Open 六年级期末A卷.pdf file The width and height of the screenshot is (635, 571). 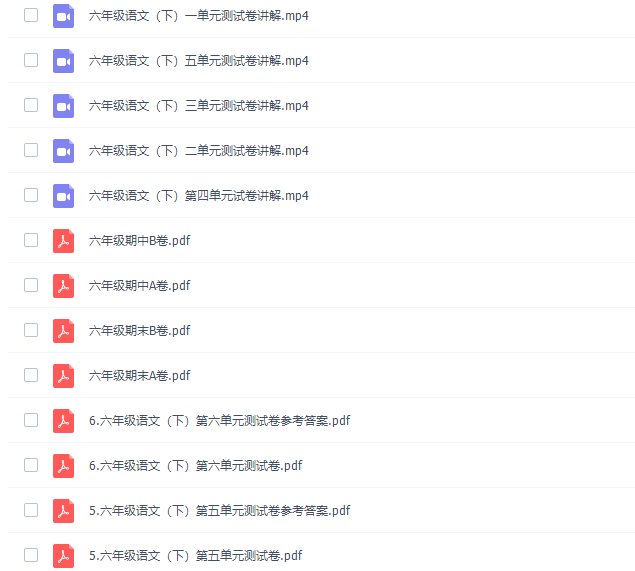click(x=139, y=376)
